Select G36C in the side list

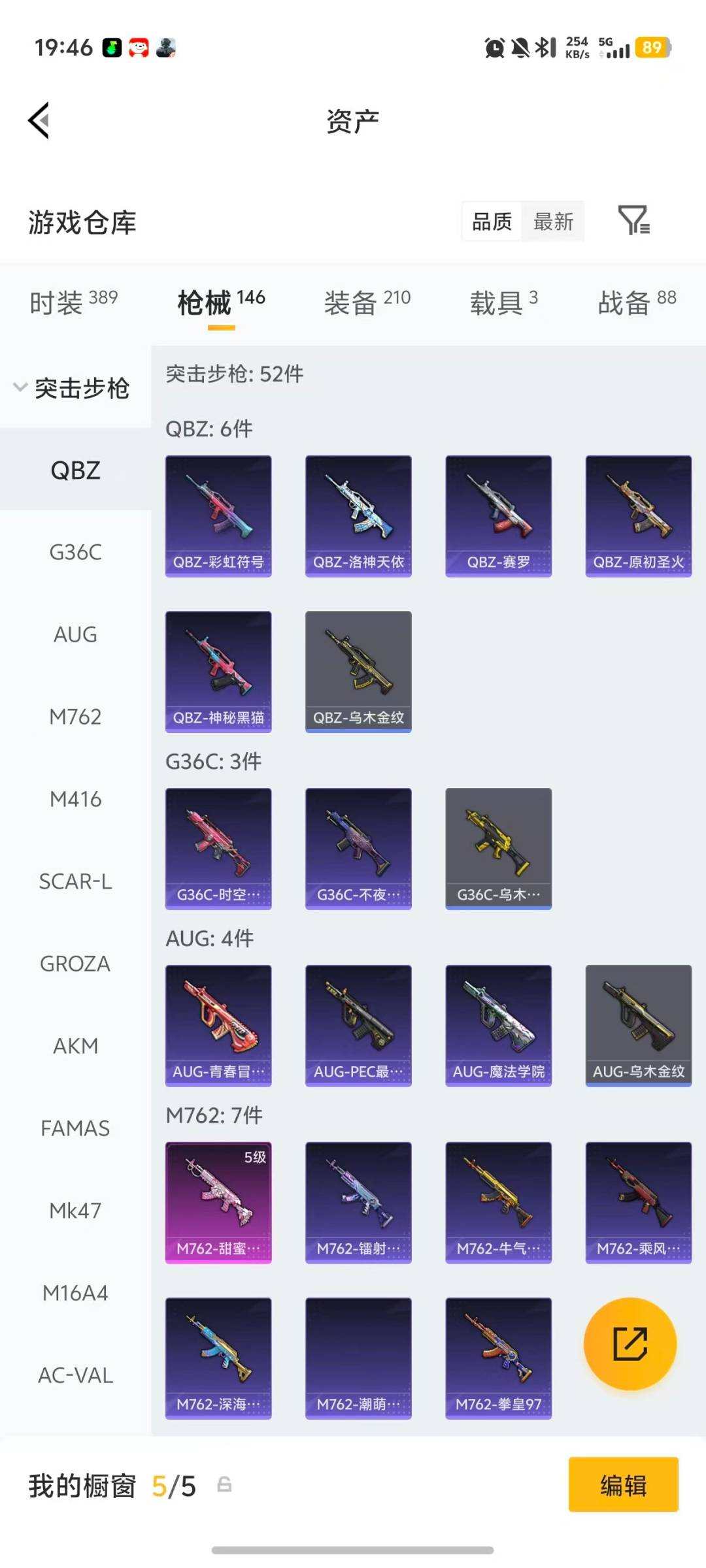(x=75, y=553)
